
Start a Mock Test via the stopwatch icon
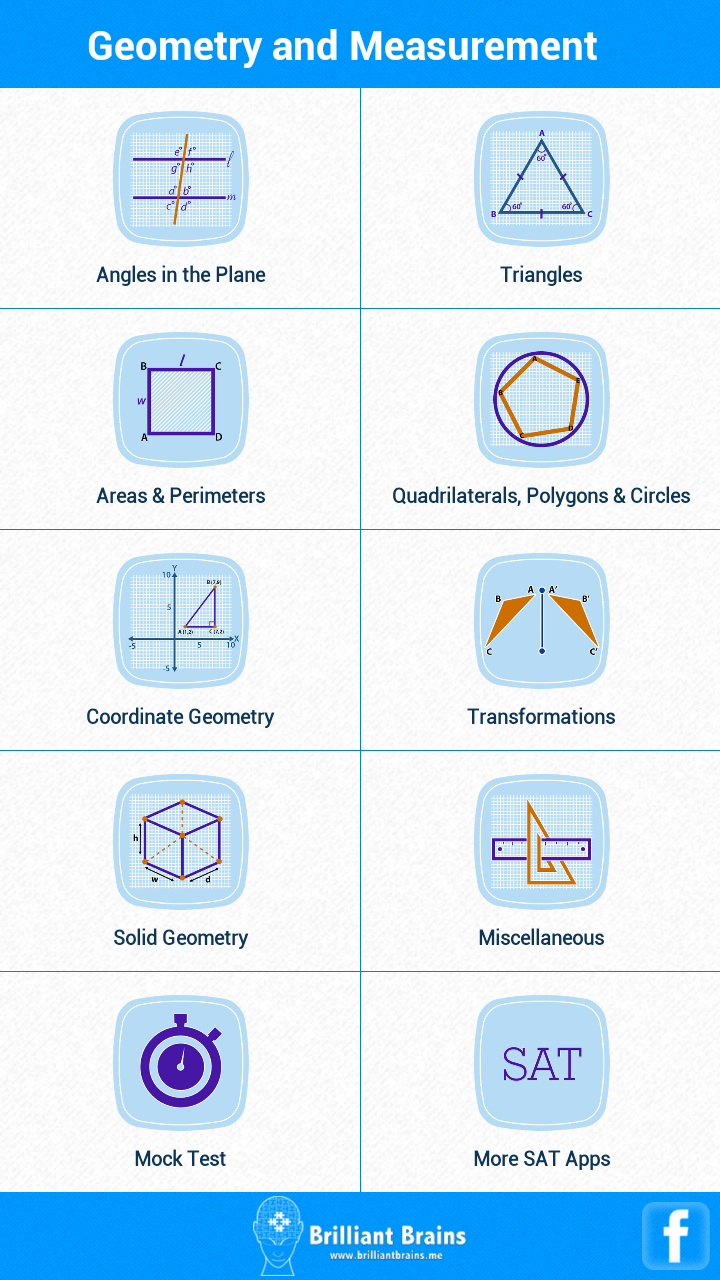click(180, 1063)
